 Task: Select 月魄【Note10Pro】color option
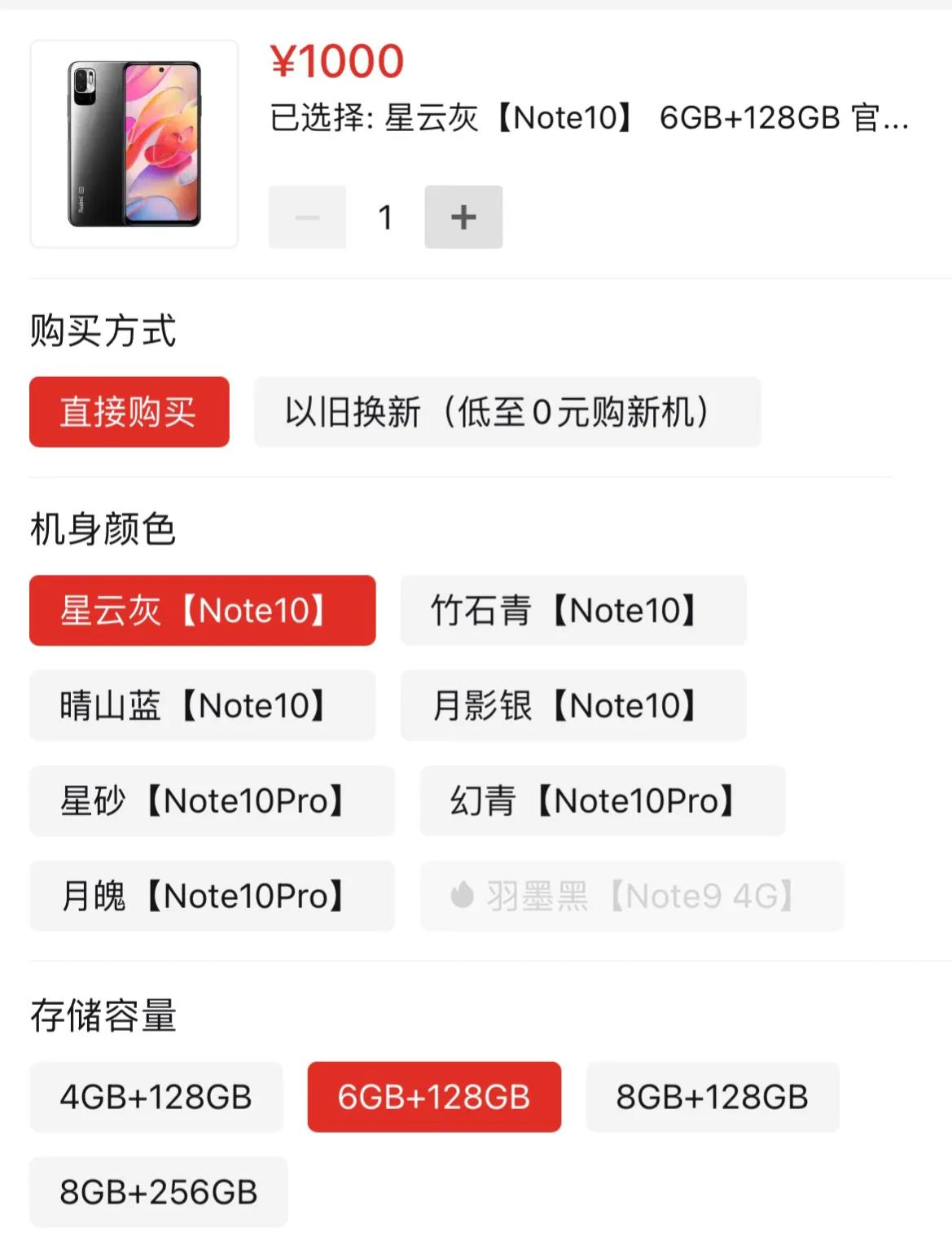212,896
